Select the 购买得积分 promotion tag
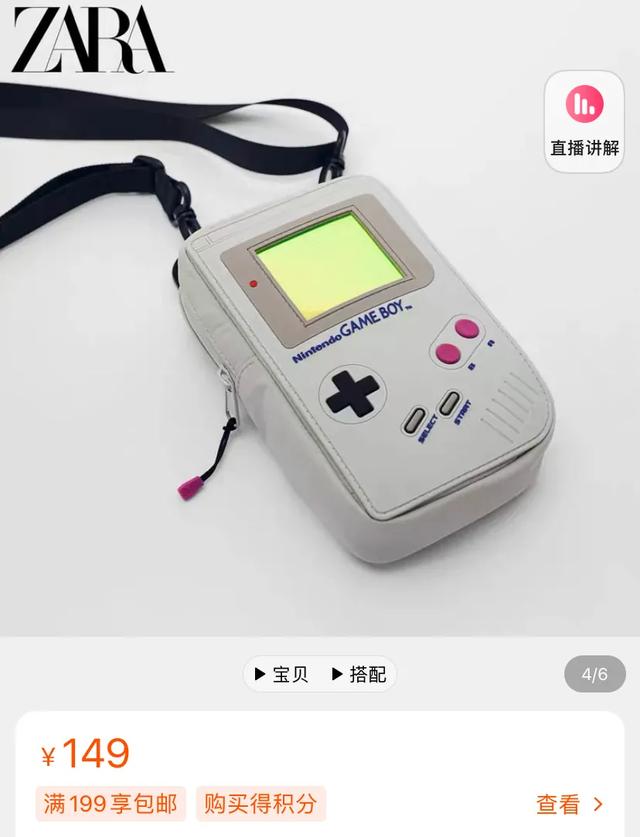 [260, 803]
